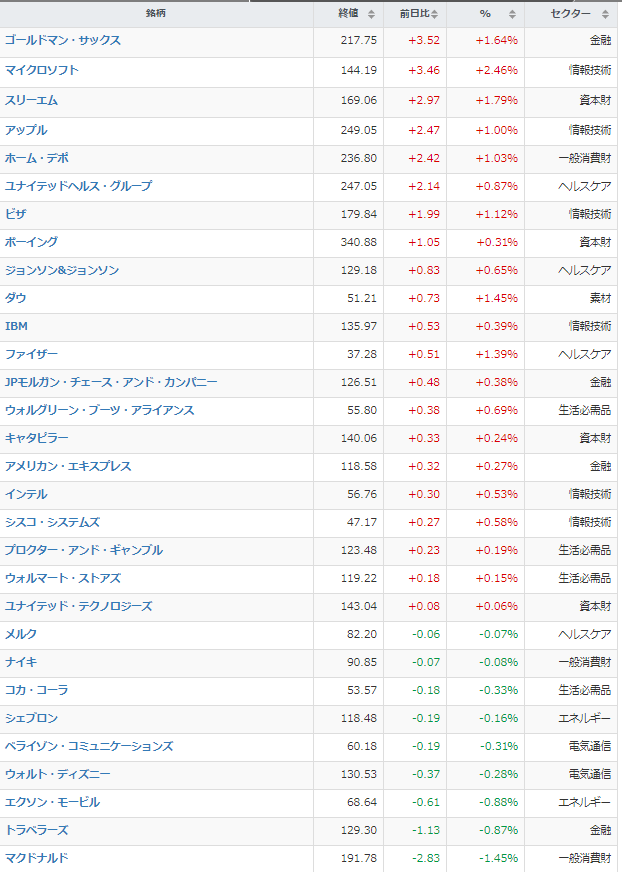Open マクドナルド stock details
The image size is (622, 872).
coord(36,858)
